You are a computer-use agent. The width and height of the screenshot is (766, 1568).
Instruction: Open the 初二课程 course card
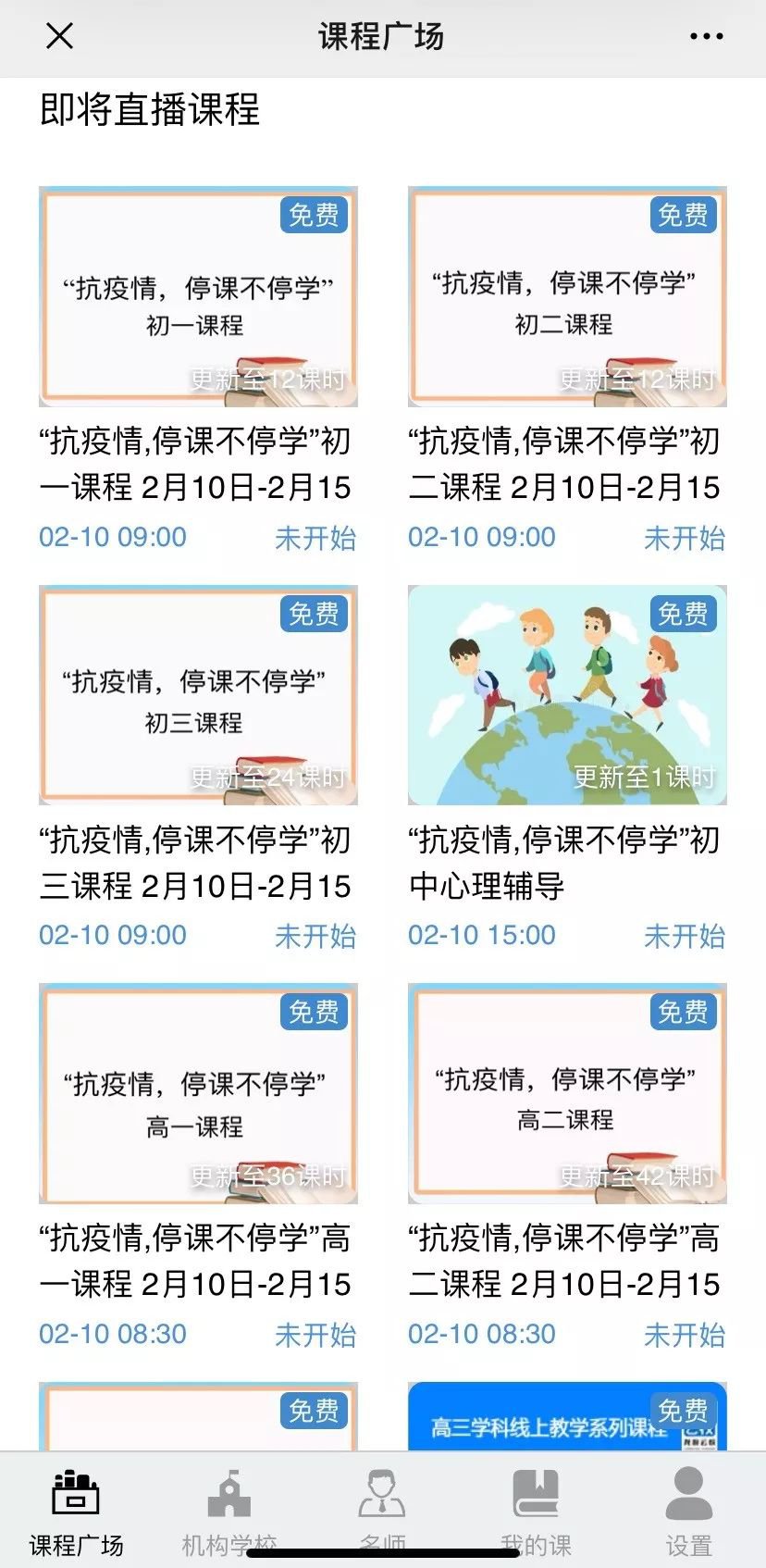[x=567, y=297]
